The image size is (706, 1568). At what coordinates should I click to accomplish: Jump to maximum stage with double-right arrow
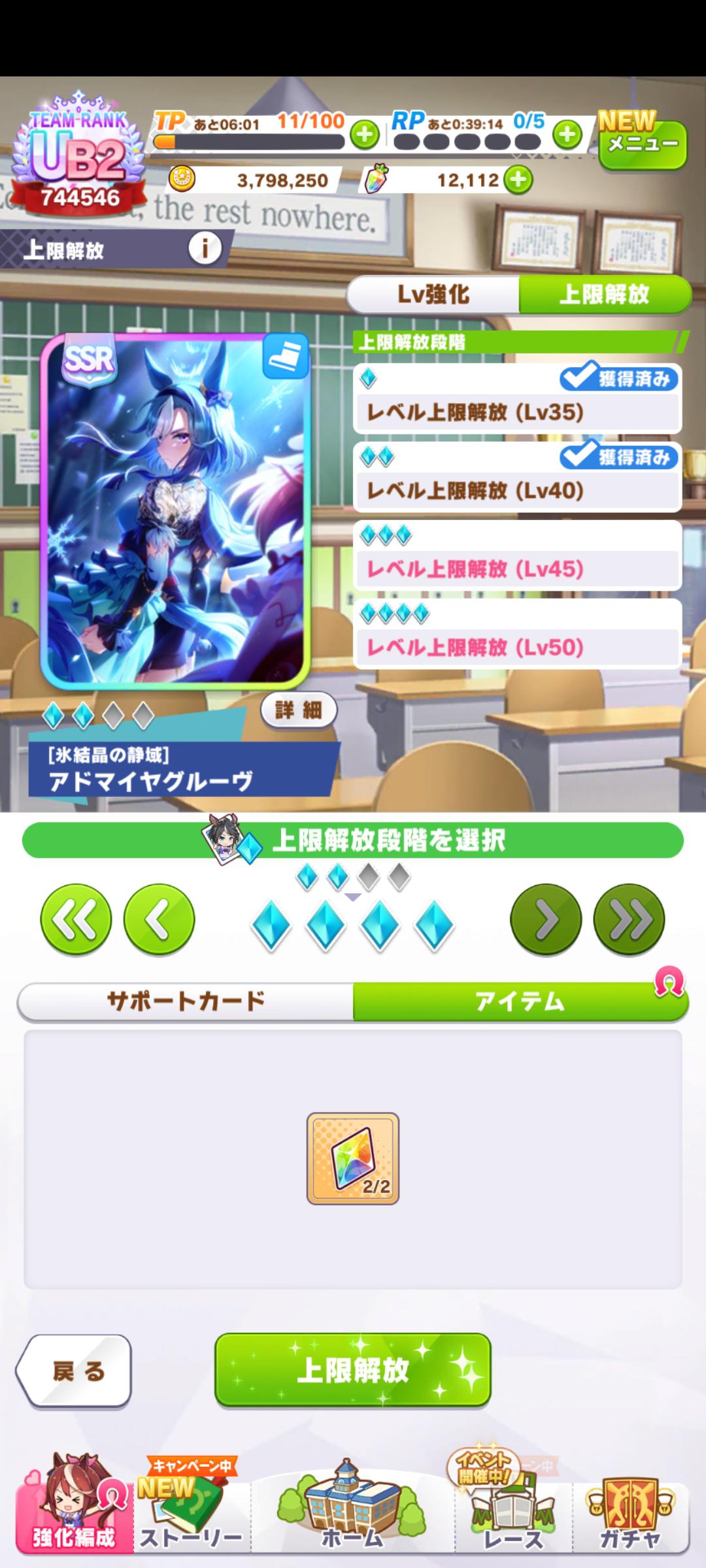pos(629,920)
